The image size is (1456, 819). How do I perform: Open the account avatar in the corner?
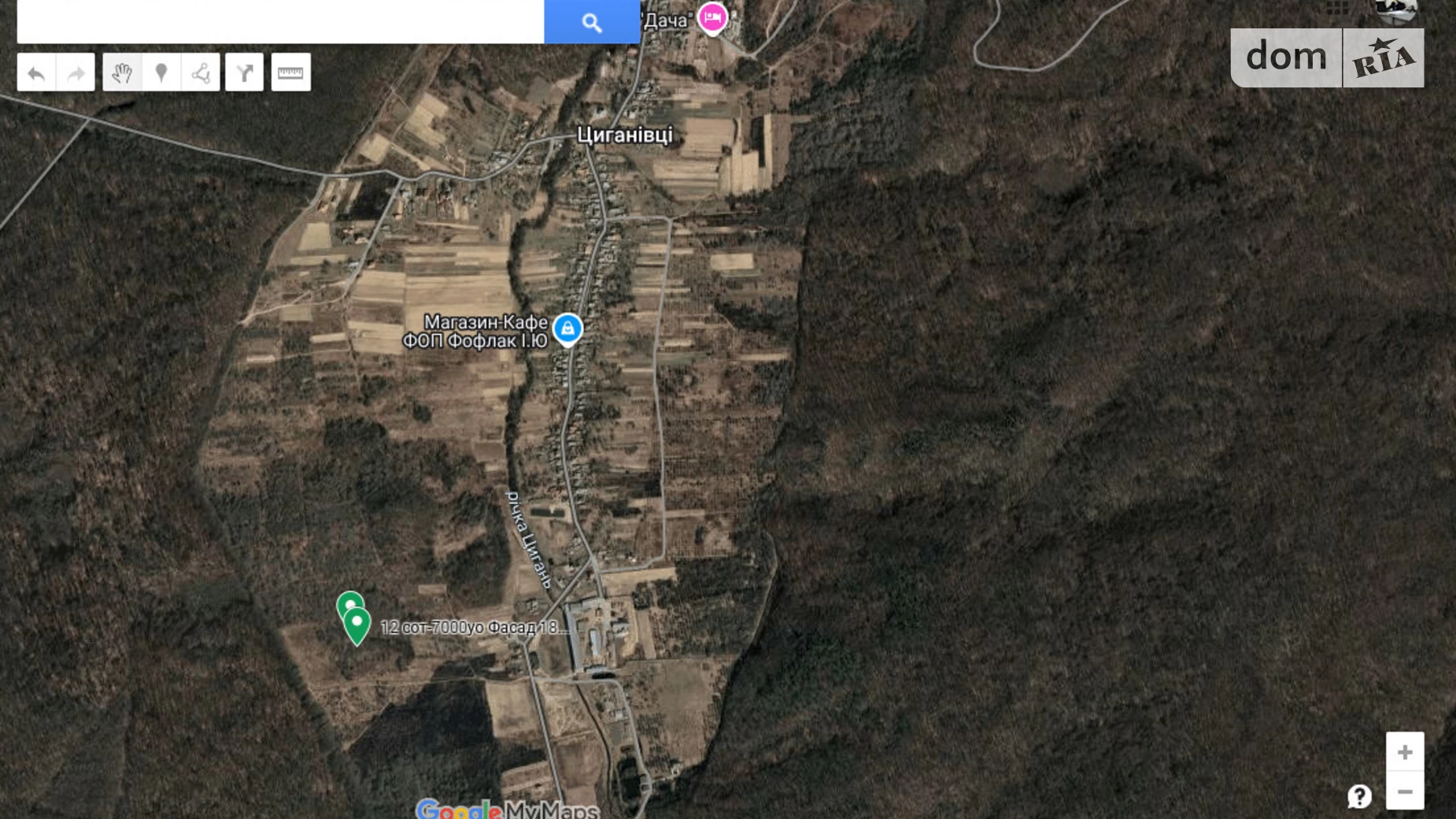pos(1396,9)
